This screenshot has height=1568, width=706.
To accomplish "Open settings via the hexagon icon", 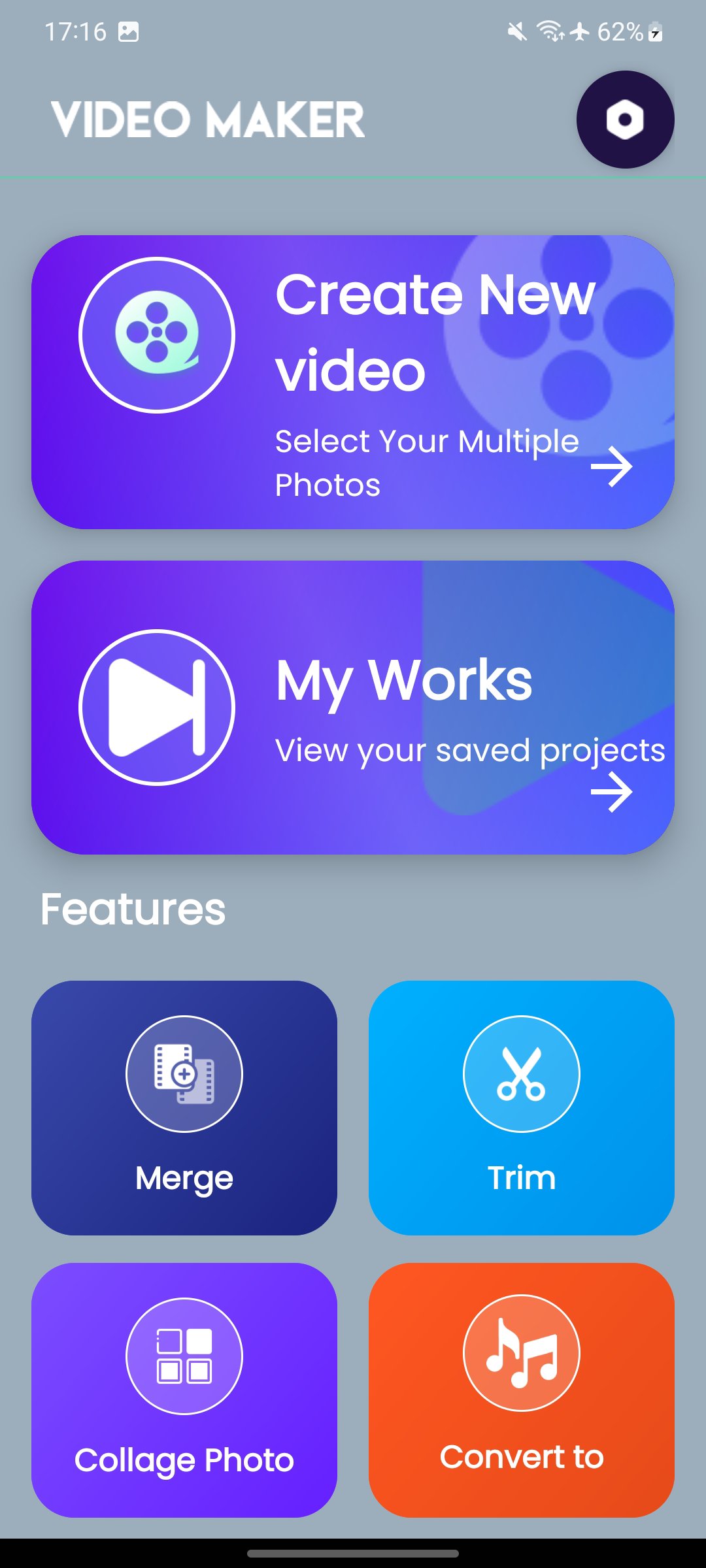I will (625, 120).
